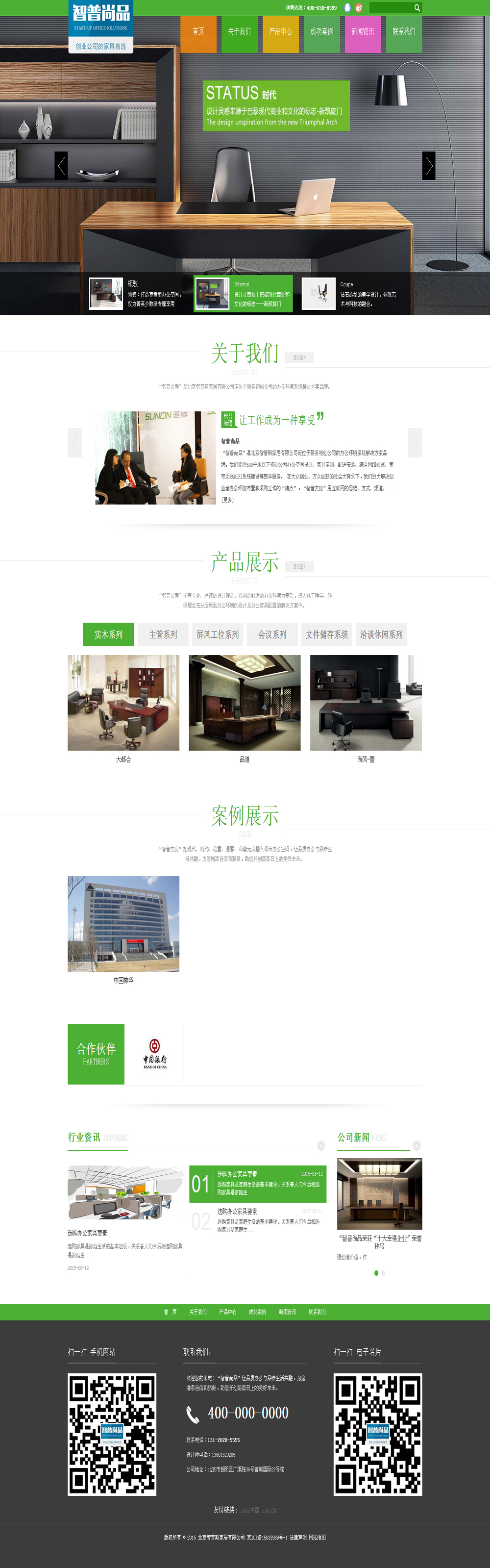Show previous banner slide with left arrow
This screenshot has height=1568, width=490.
(61, 166)
